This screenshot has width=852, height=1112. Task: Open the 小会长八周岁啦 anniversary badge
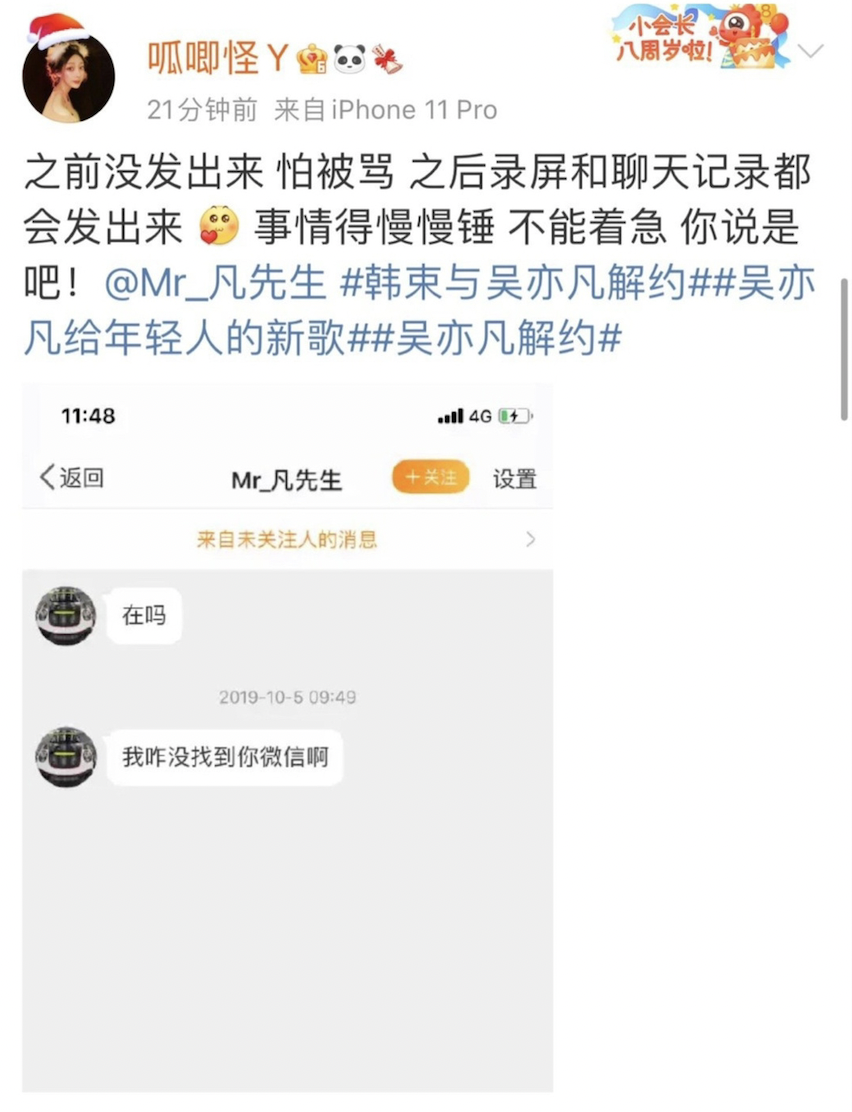700,38
